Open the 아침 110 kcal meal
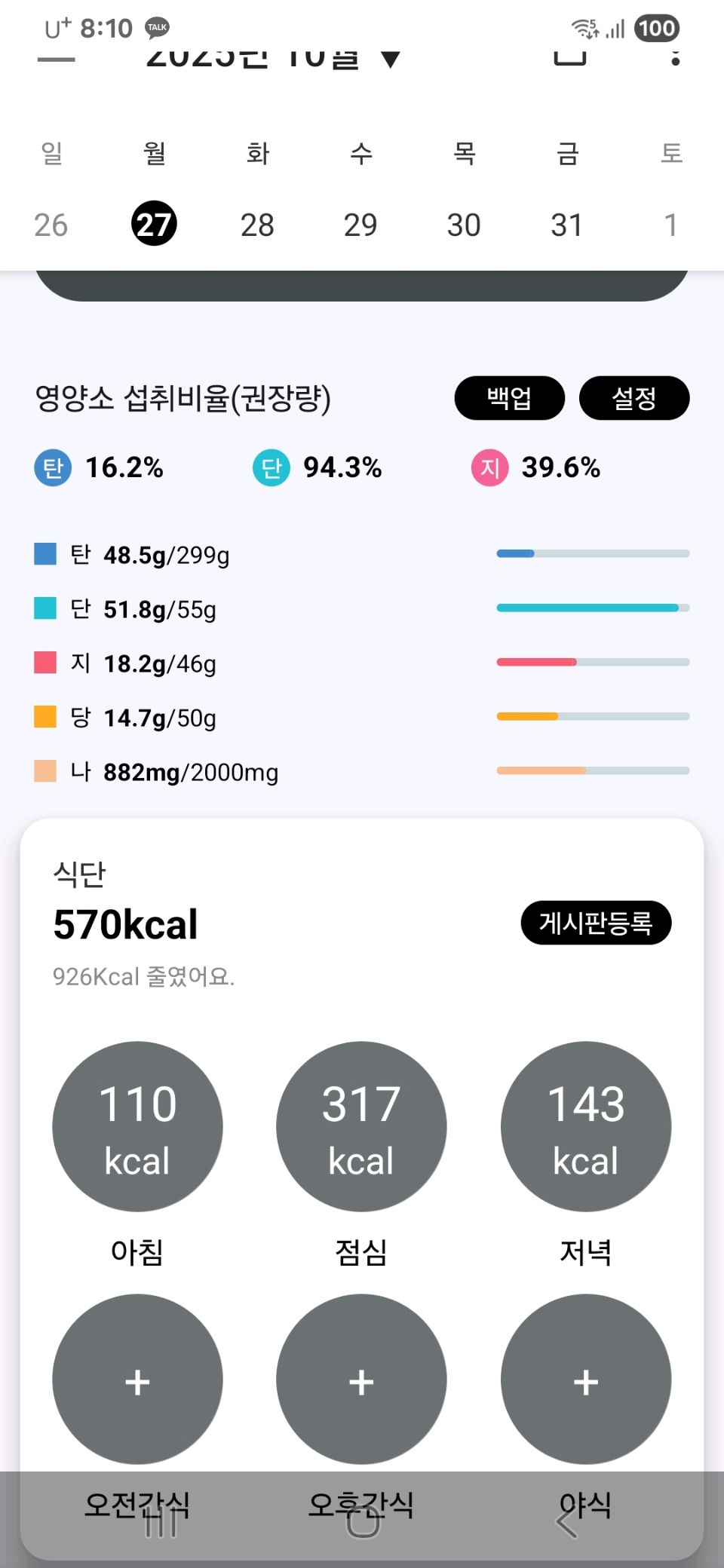This screenshot has height=1568, width=724. (137, 1126)
